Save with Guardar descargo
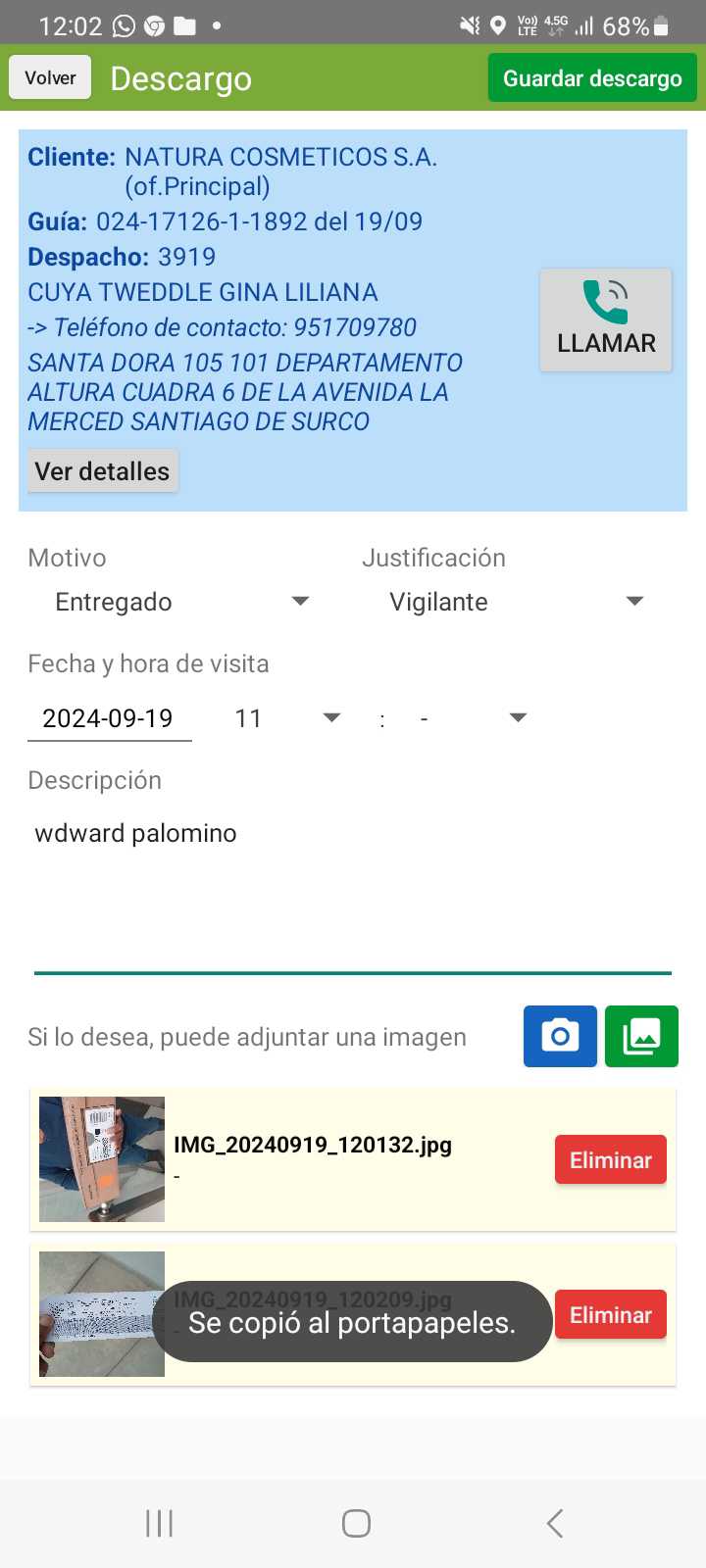The height and width of the screenshot is (1568, 706). point(592,78)
